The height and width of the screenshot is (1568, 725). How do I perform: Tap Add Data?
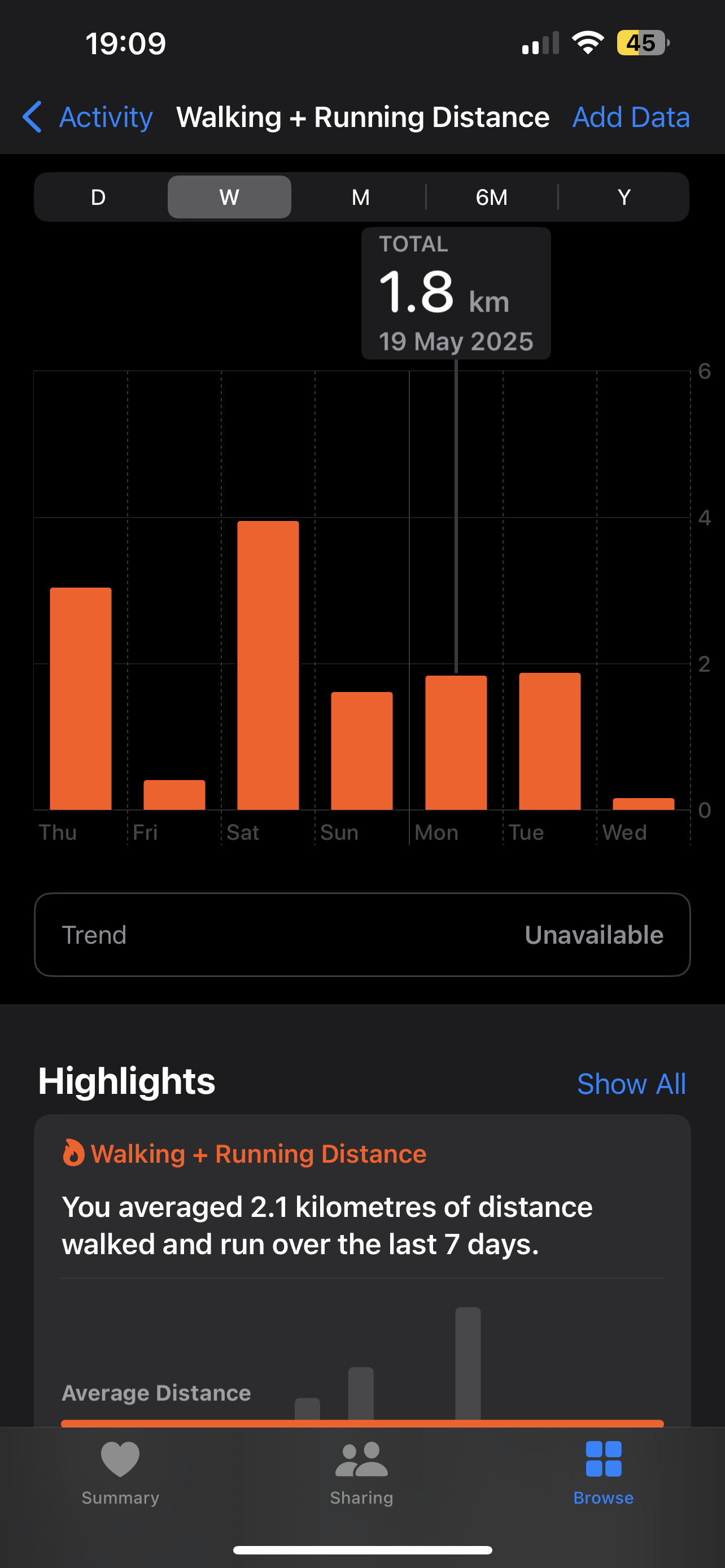click(631, 117)
